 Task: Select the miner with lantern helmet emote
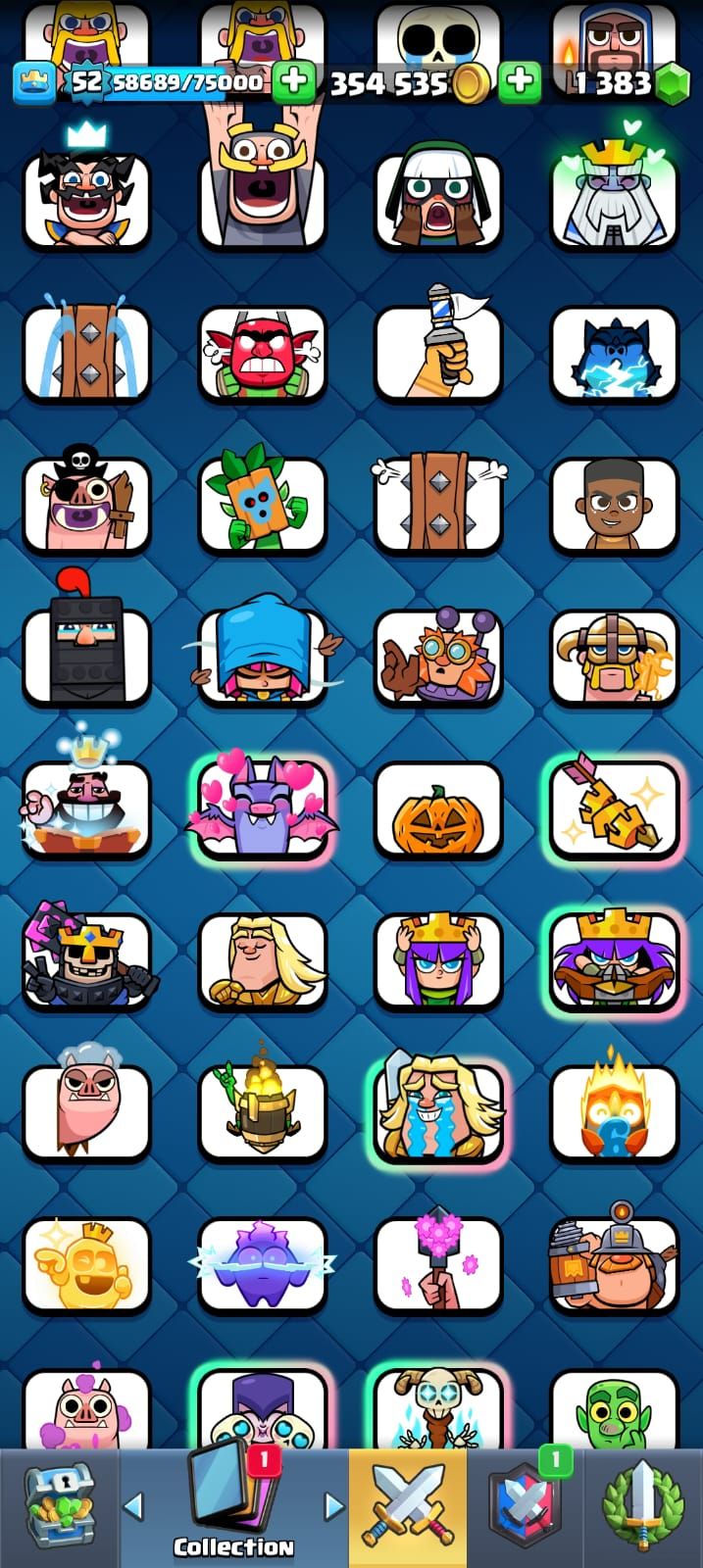click(614, 1264)
